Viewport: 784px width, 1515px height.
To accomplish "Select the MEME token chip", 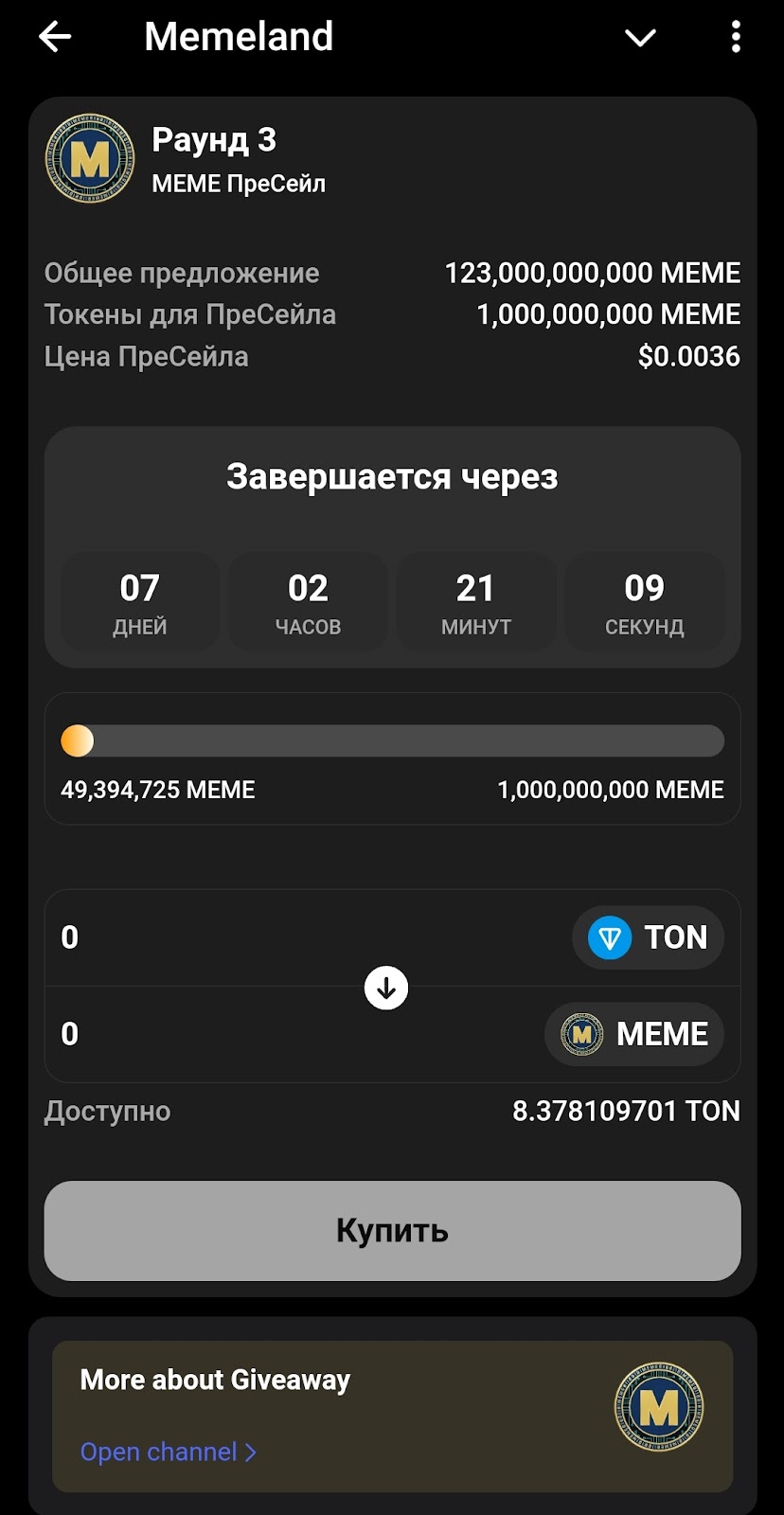I will coord(634,1034).
